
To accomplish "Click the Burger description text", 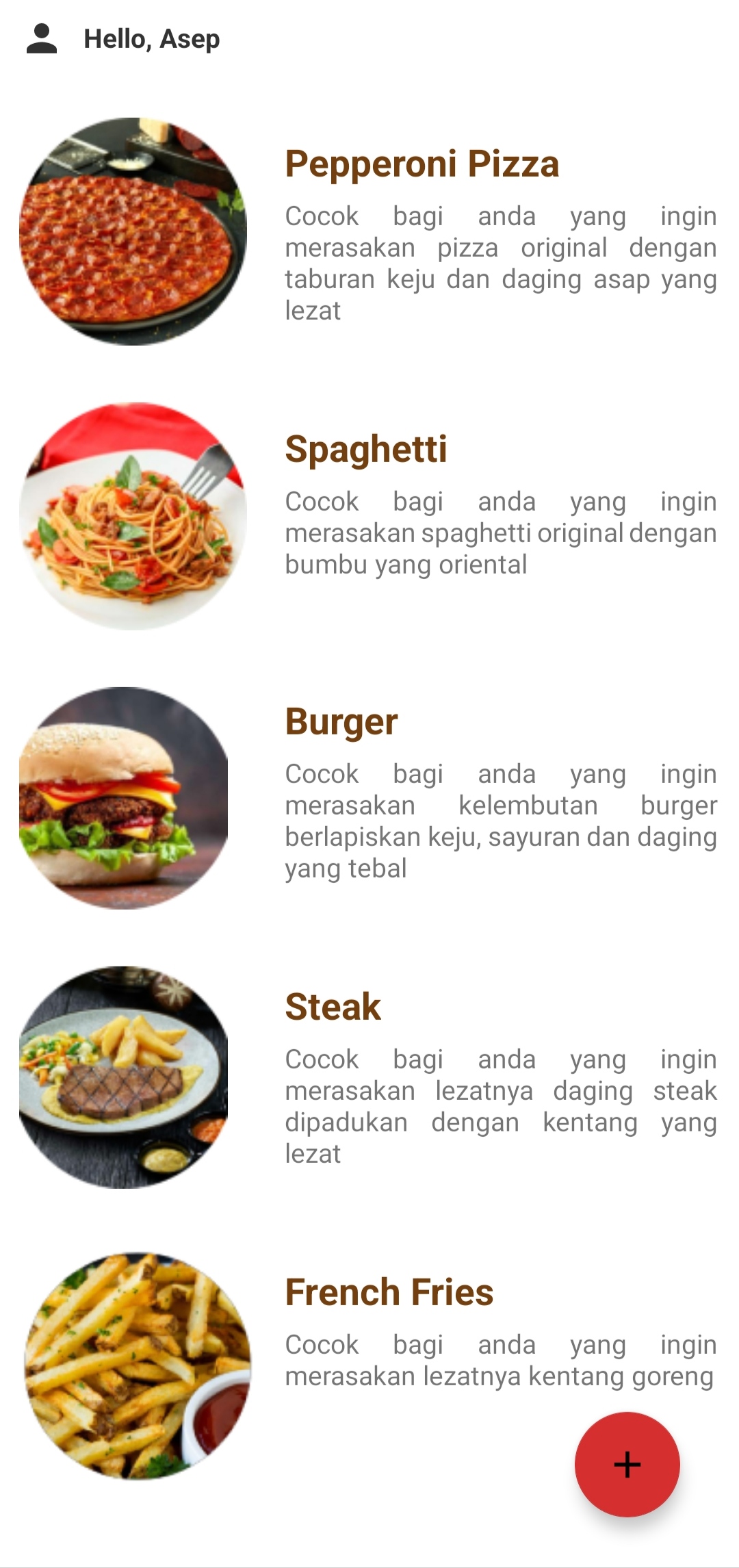I will [x=500, y=821].
